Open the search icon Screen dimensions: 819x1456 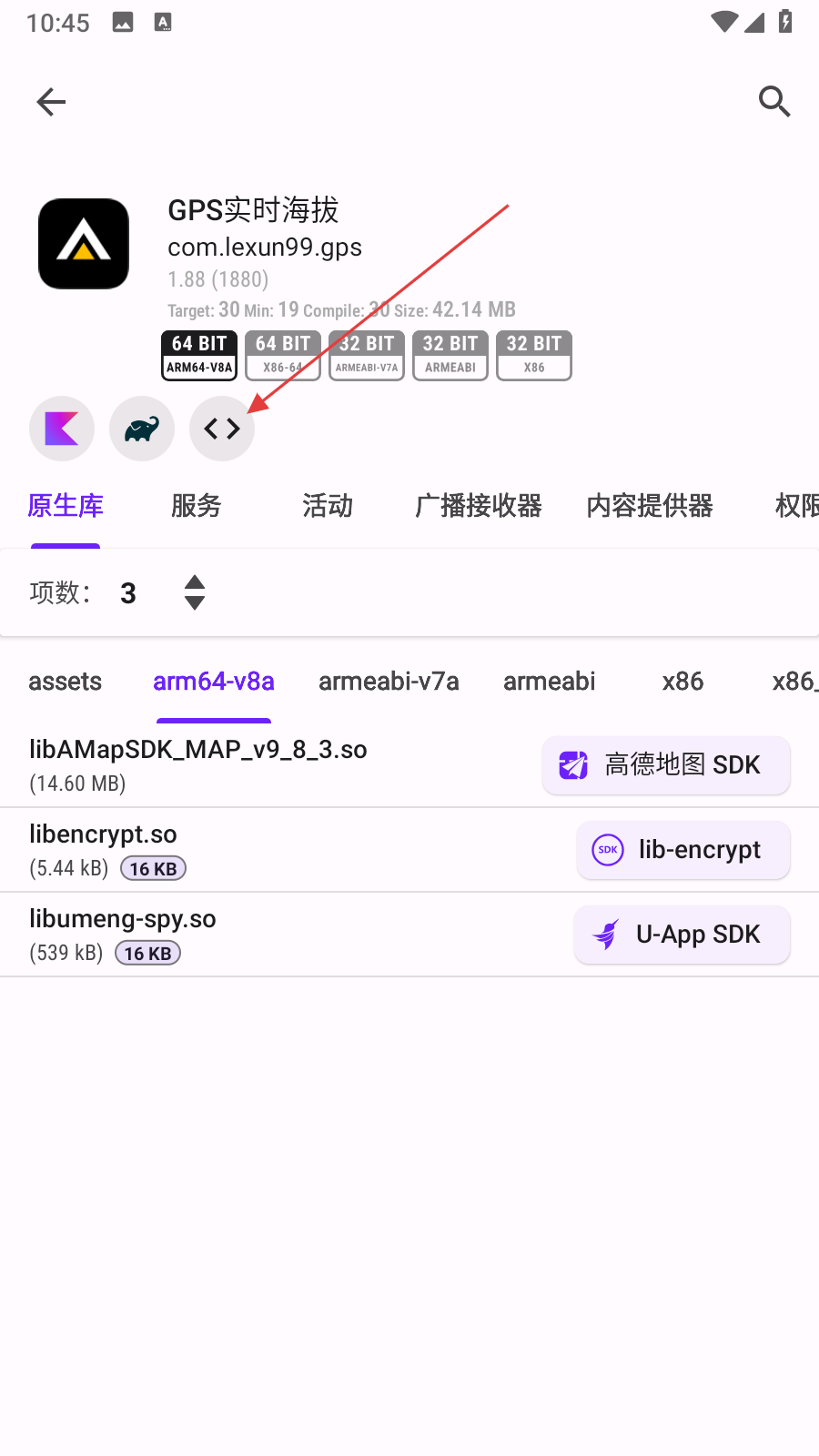pos(773,102)
